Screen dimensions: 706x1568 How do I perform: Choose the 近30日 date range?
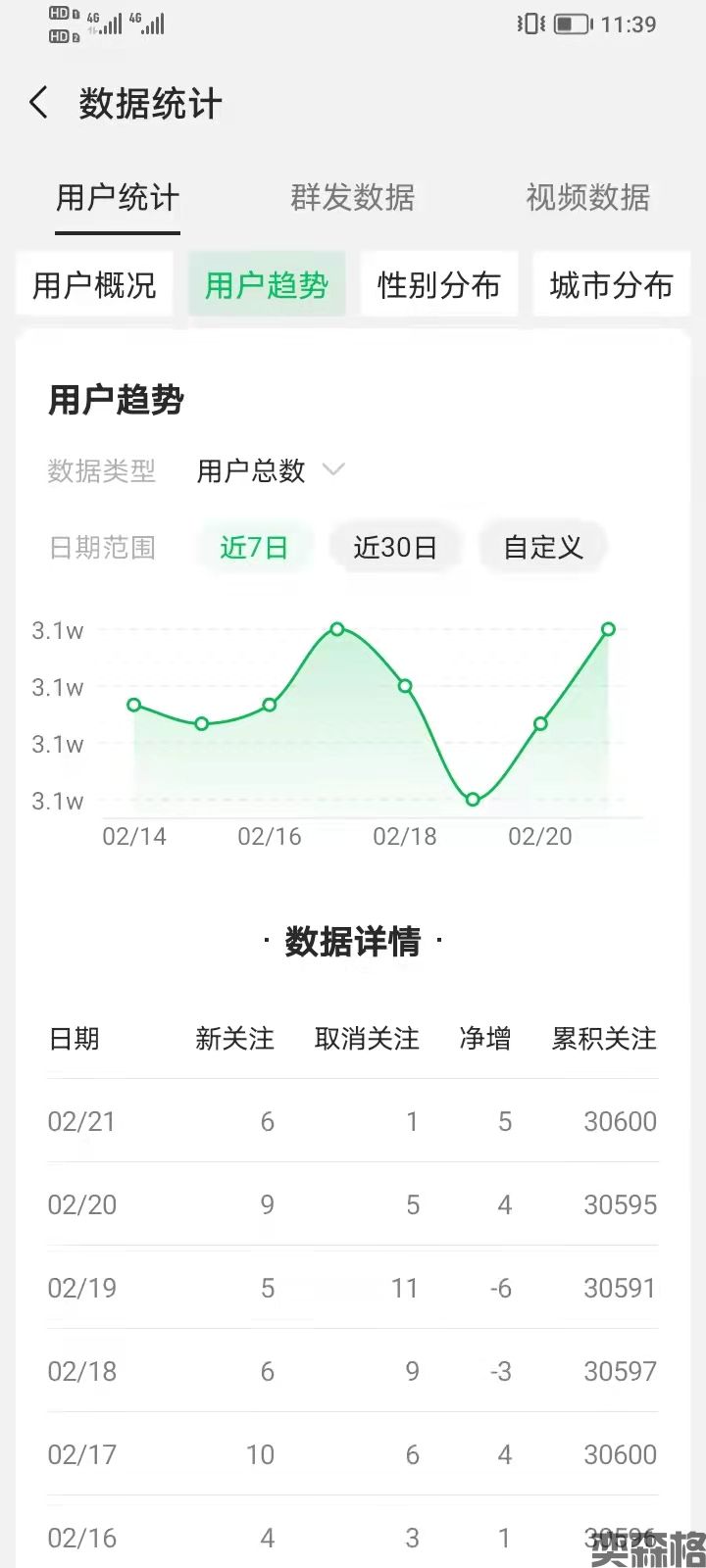click(x=394, y=547)
